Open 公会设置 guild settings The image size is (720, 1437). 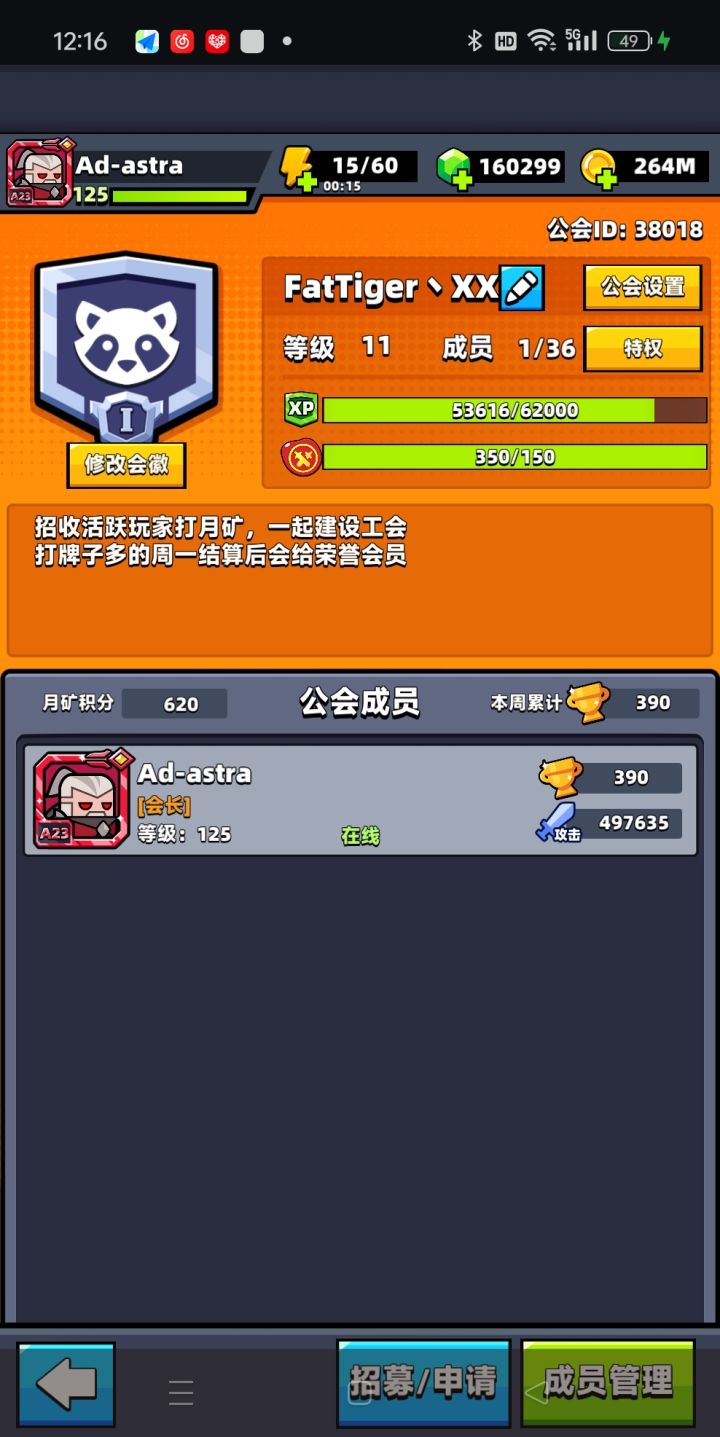[641, 287]
